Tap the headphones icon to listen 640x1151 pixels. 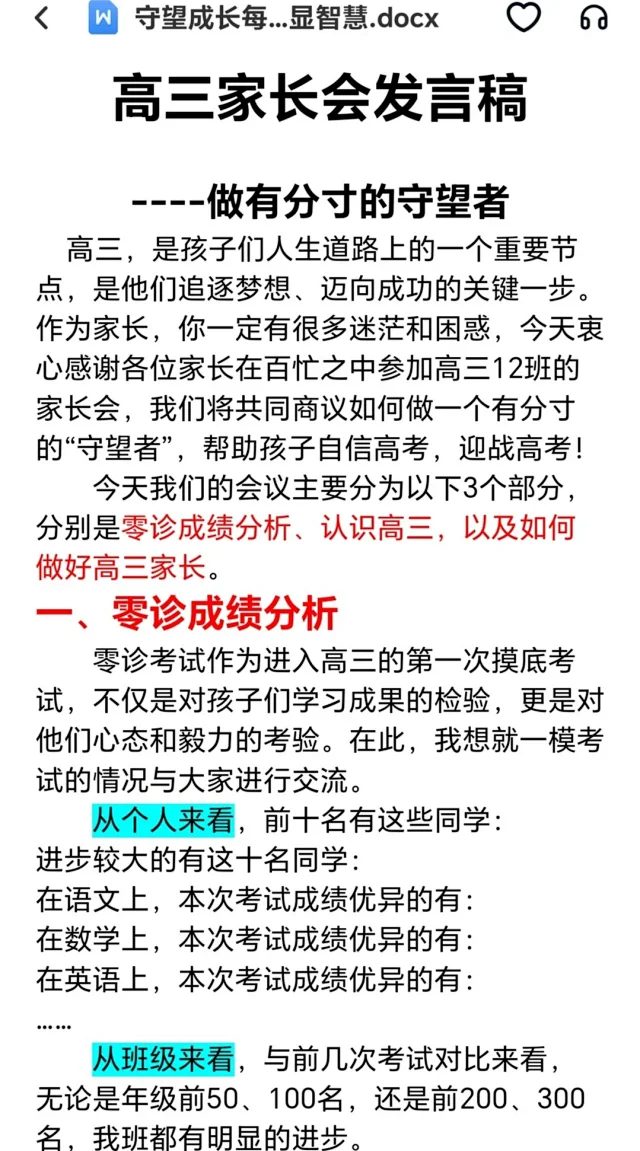click(594, 18)
